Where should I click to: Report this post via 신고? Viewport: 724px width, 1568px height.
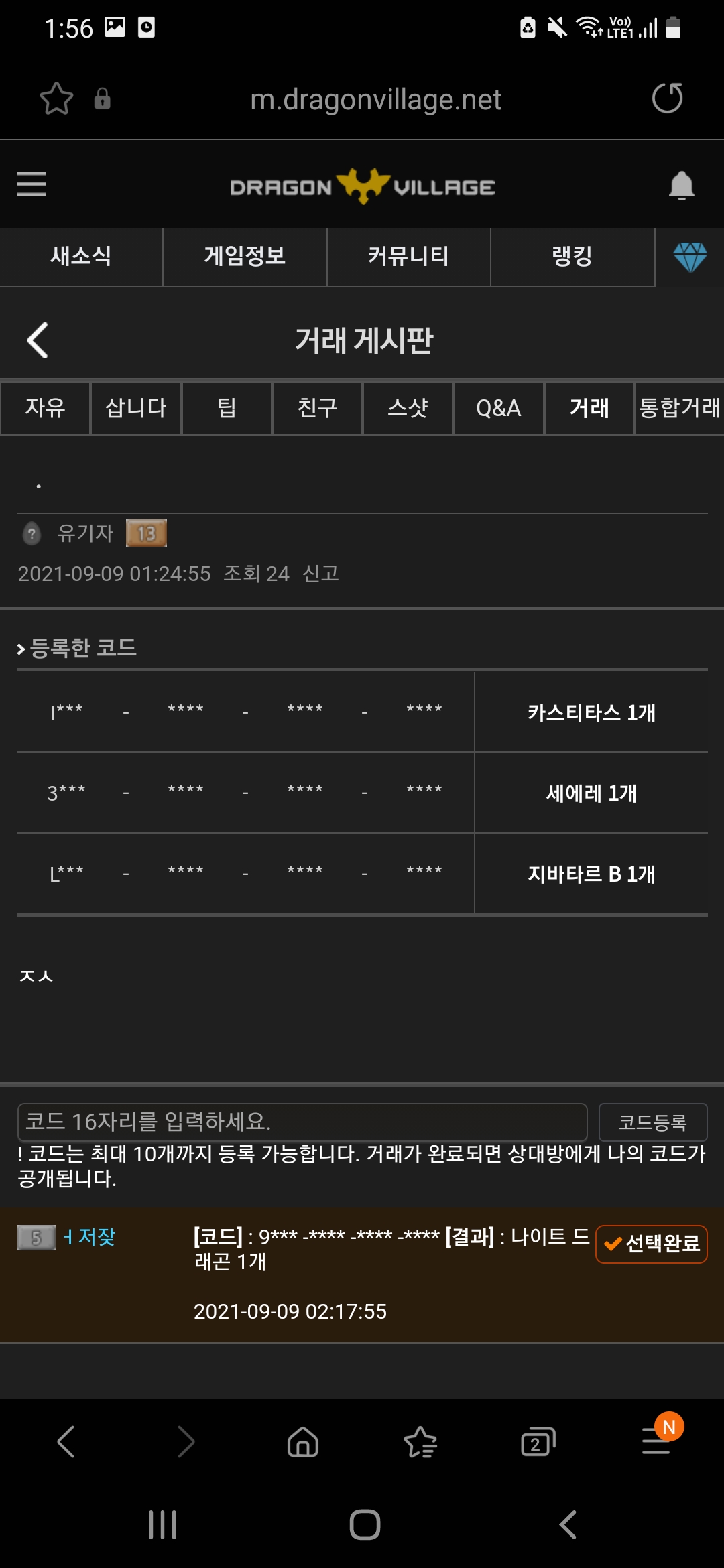click(x=320, y=574)
